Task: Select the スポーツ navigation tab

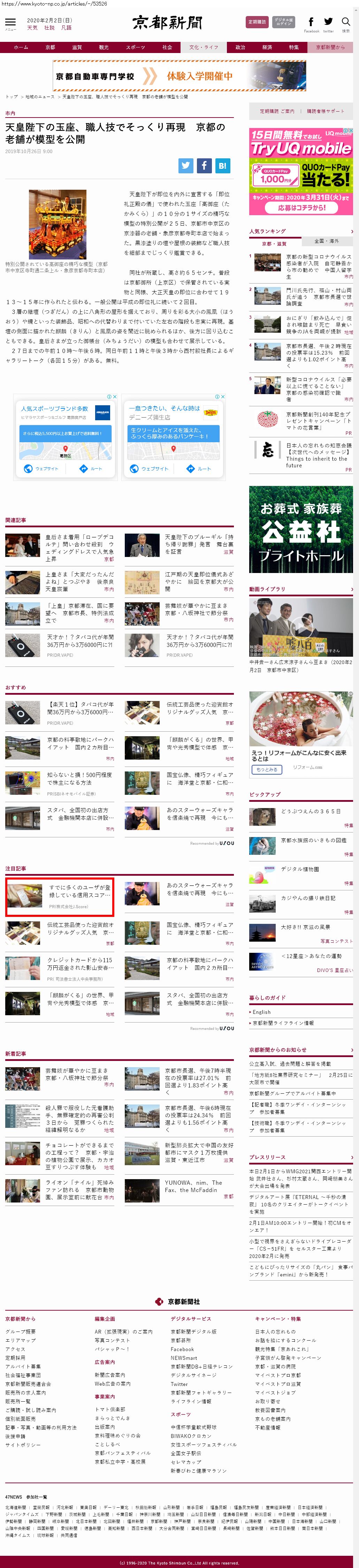Action: coord(135,47)
